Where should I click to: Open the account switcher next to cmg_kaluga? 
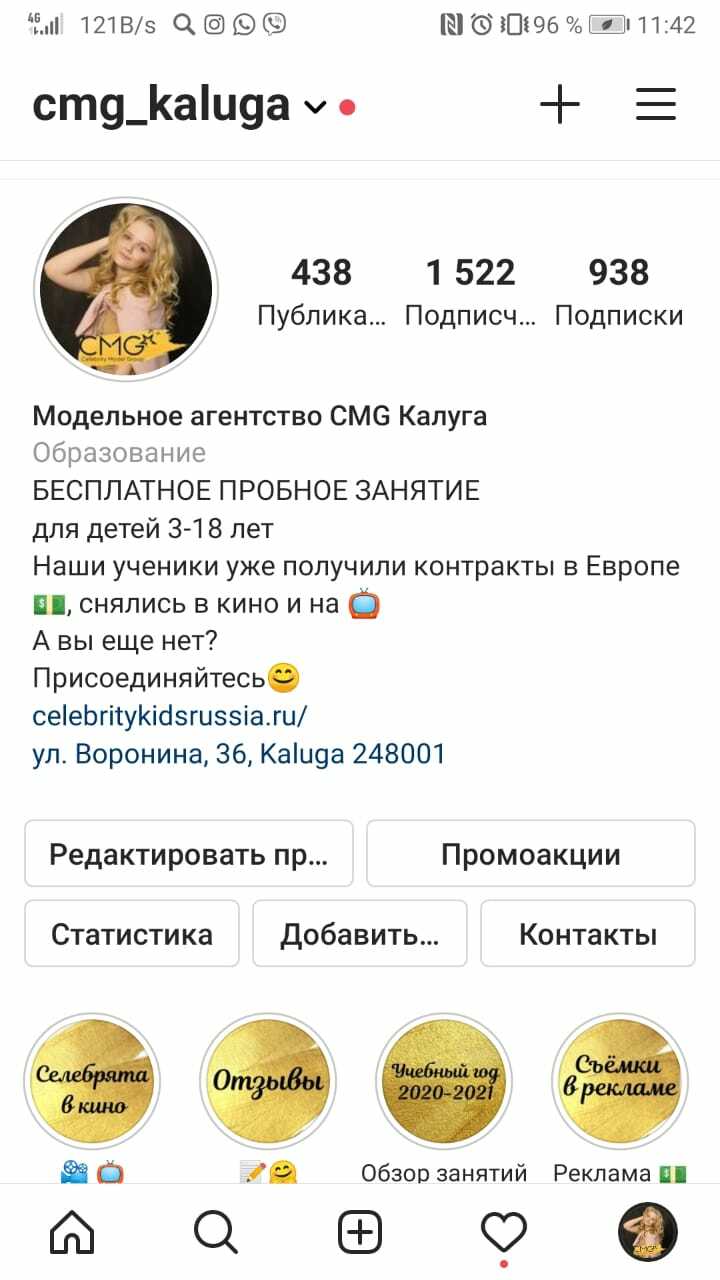click(x=316, y=106)
